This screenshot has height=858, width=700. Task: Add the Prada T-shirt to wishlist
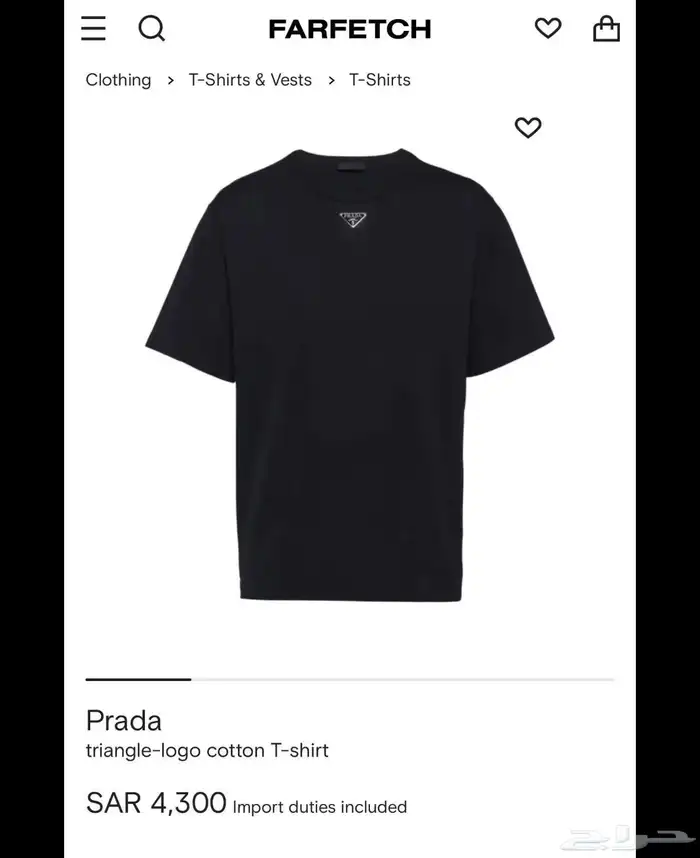click(x=528, y=128)
